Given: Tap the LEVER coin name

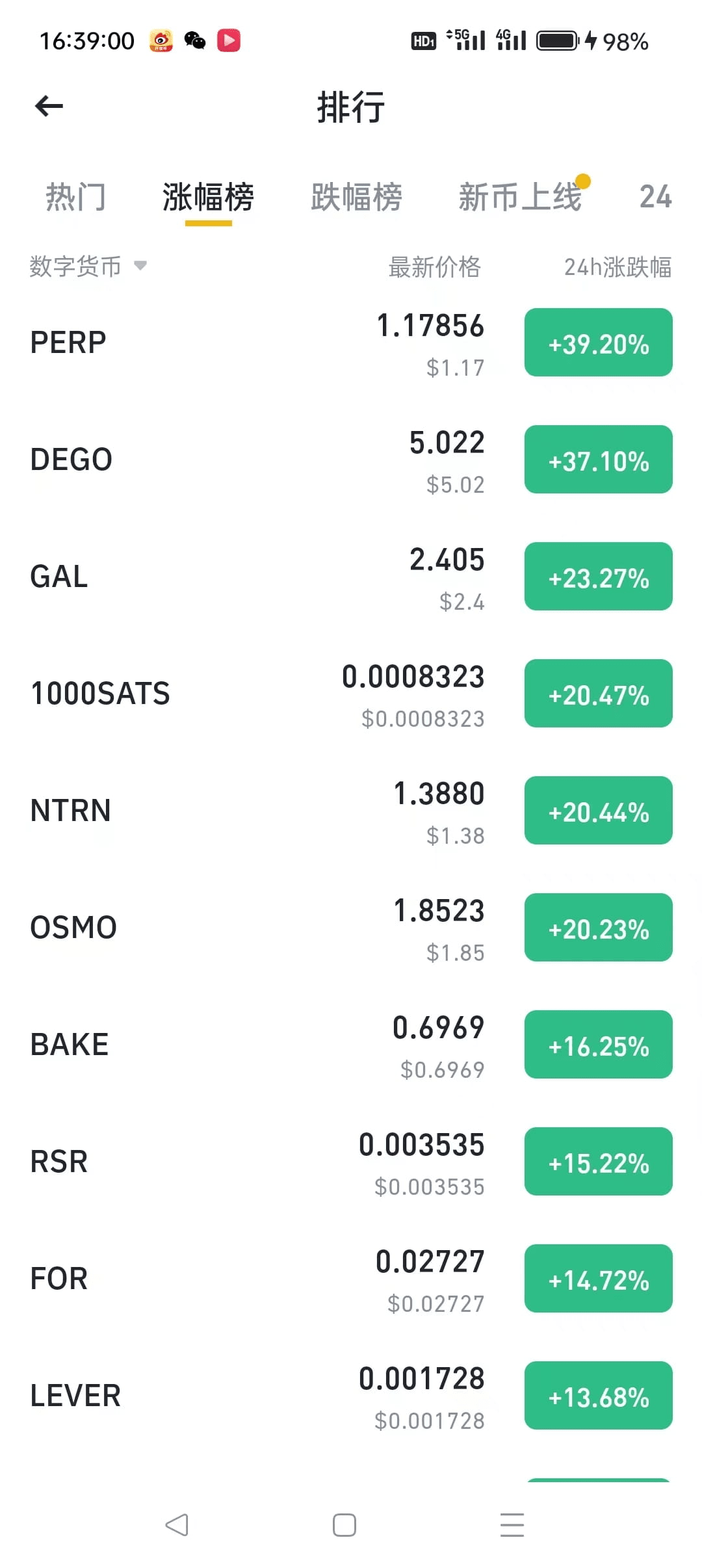Looking at the screenshot, I should coord(75,1394).
